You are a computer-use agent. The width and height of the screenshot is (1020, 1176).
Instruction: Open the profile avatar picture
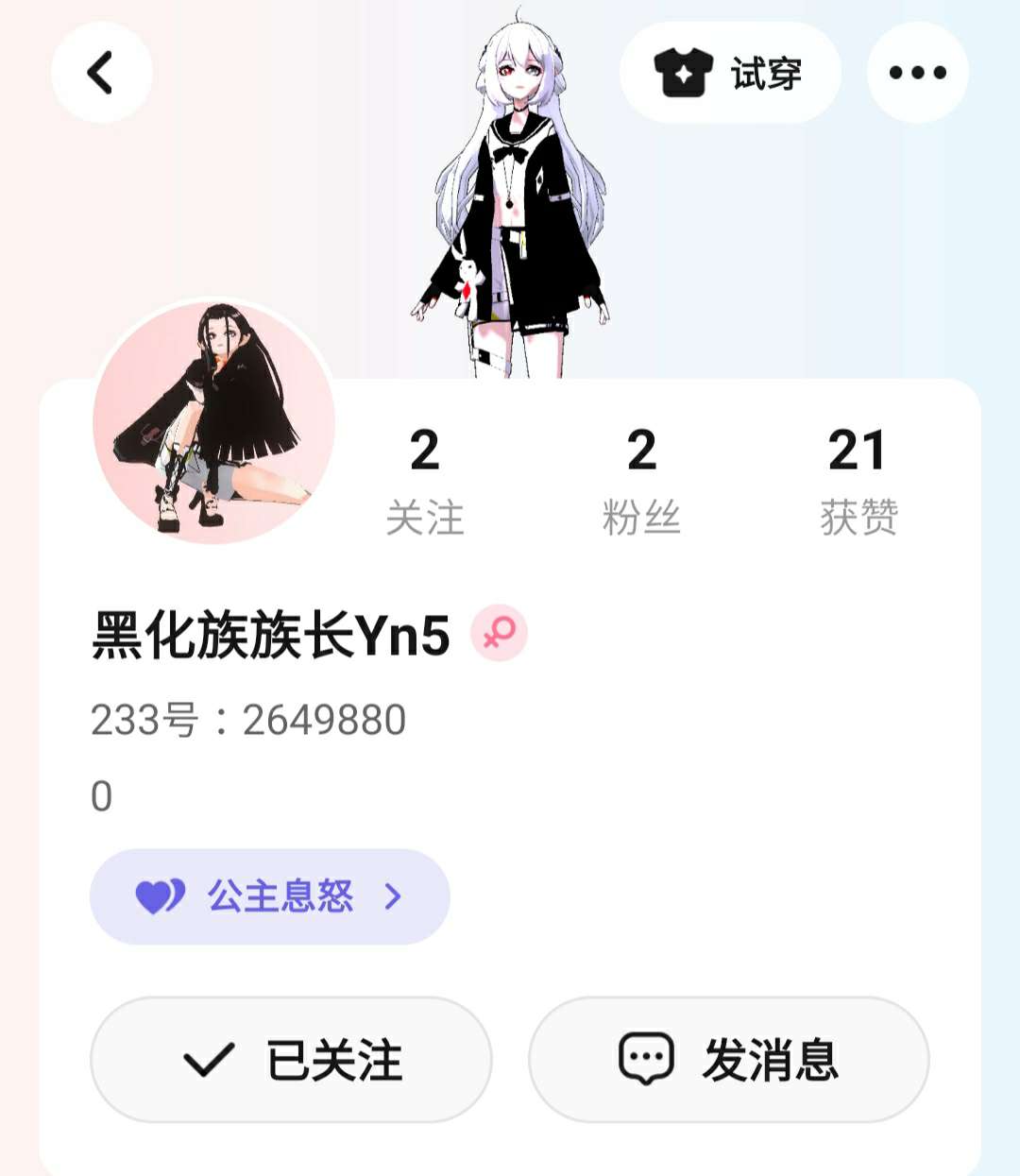point(213,422)
